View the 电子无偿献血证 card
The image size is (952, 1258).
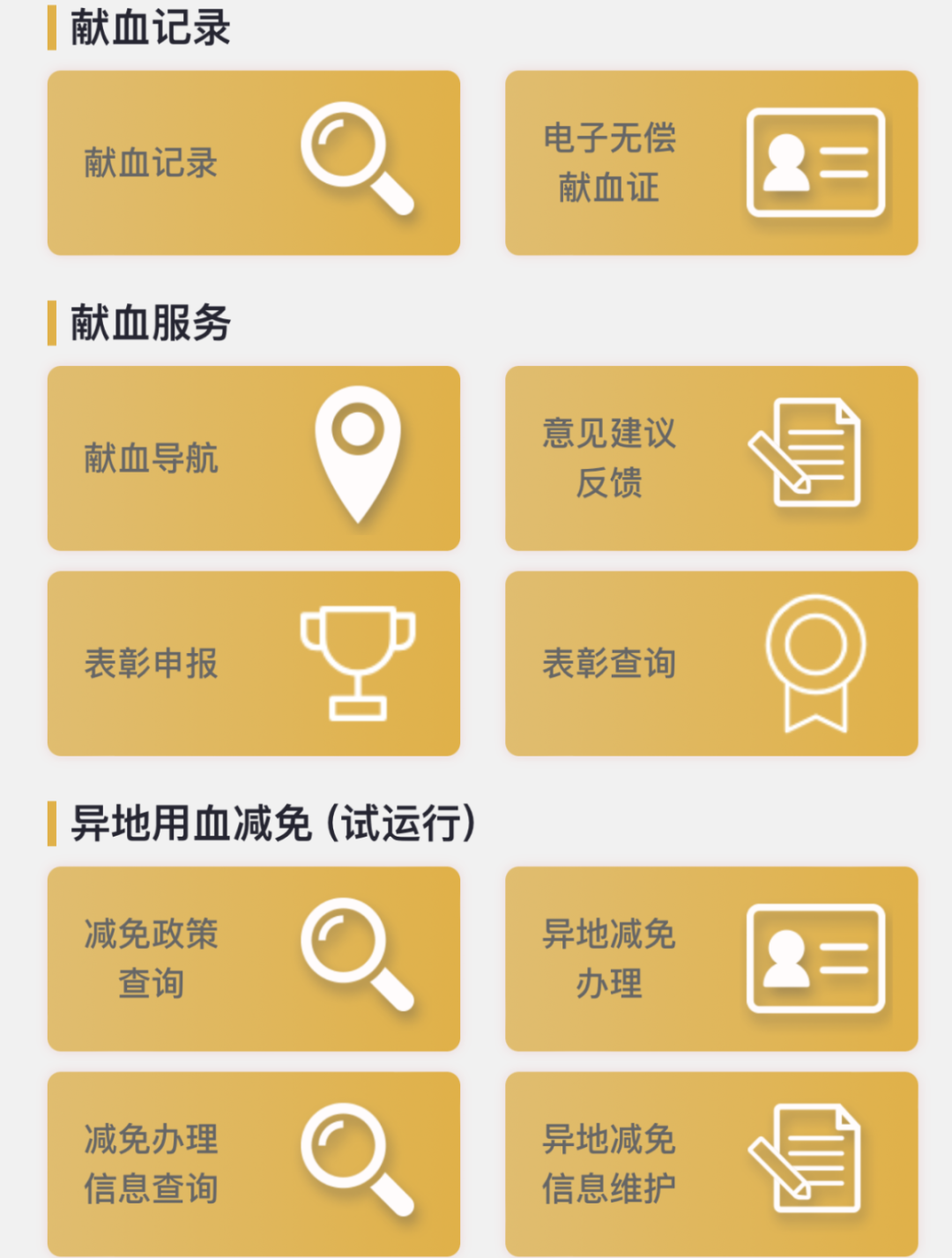pos(711,163)
